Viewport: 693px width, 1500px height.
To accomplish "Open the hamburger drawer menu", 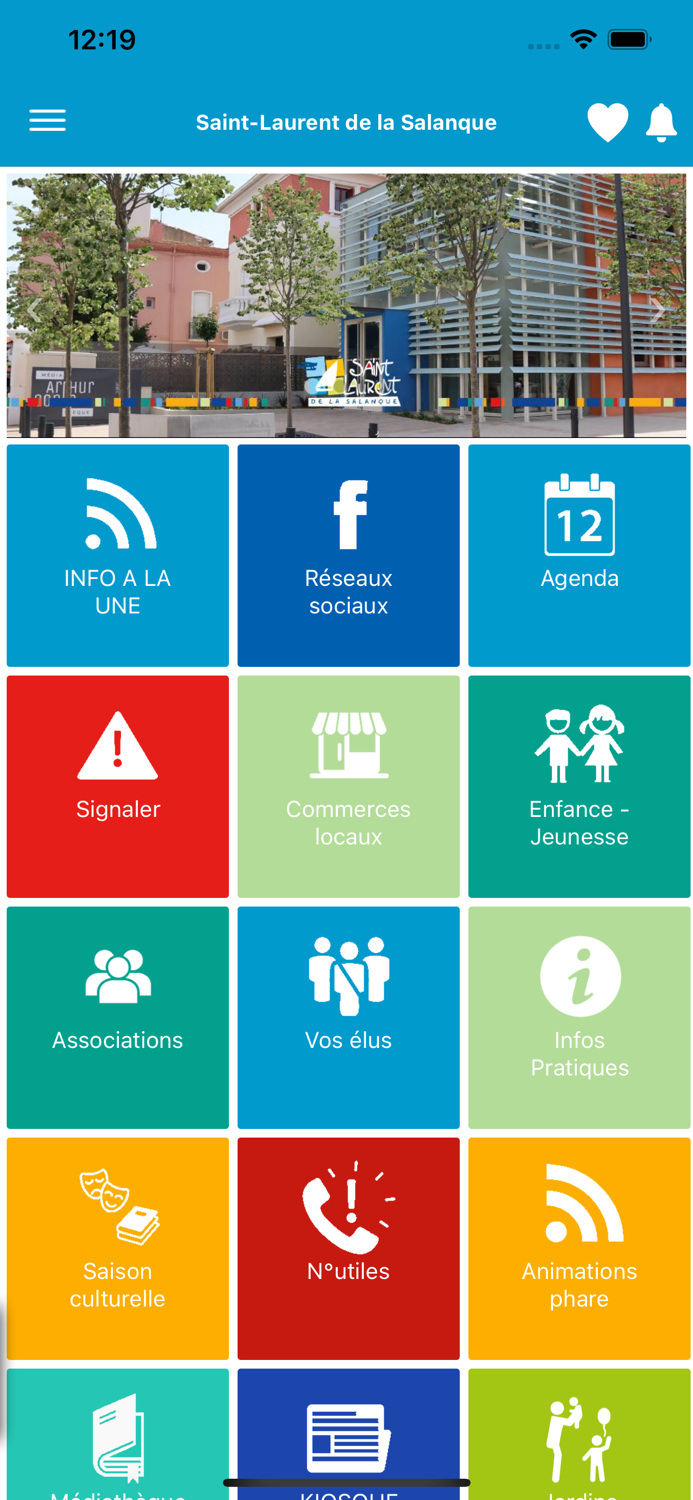I will point(47,121).
